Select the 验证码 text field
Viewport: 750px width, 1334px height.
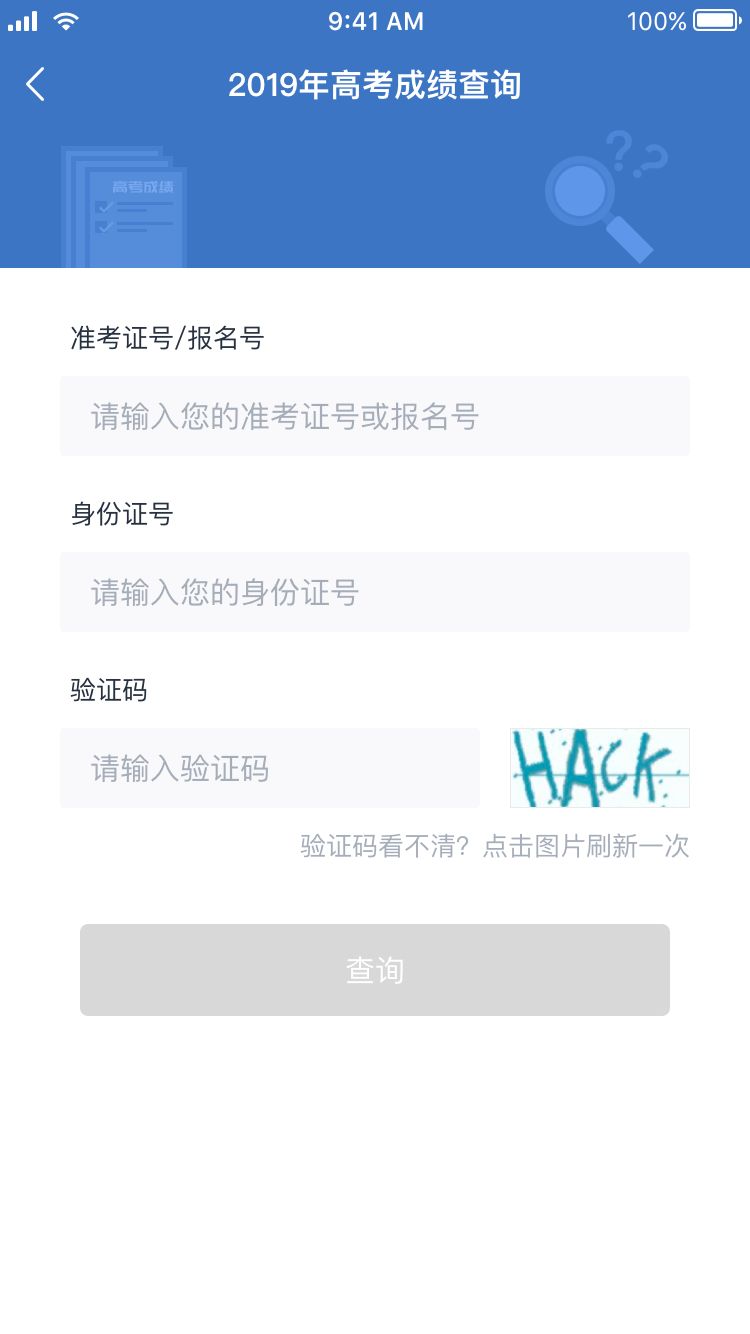[270, 768]
